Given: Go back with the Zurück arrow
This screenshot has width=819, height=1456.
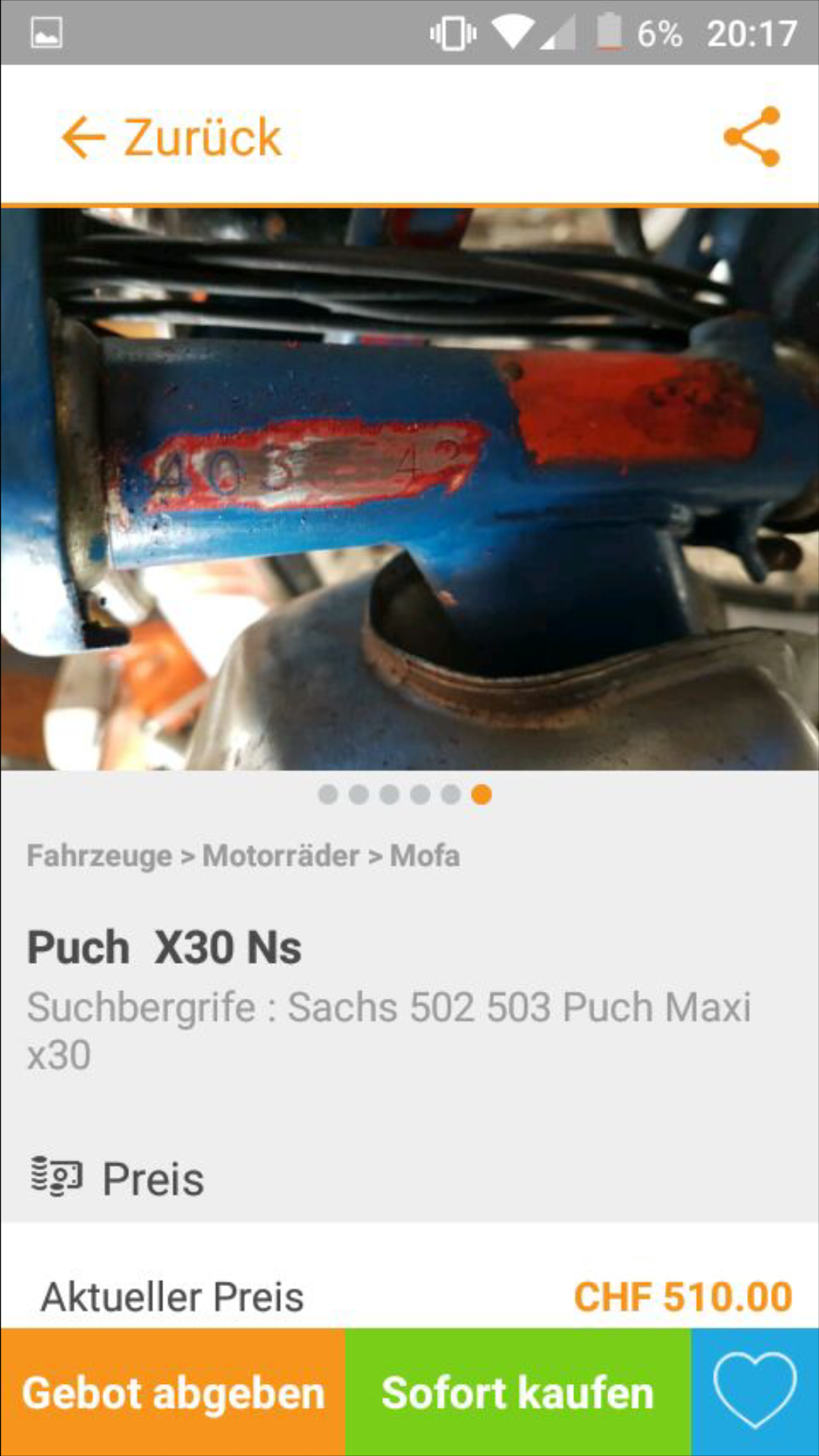Looking at the screenshot, I should [171, 137].
